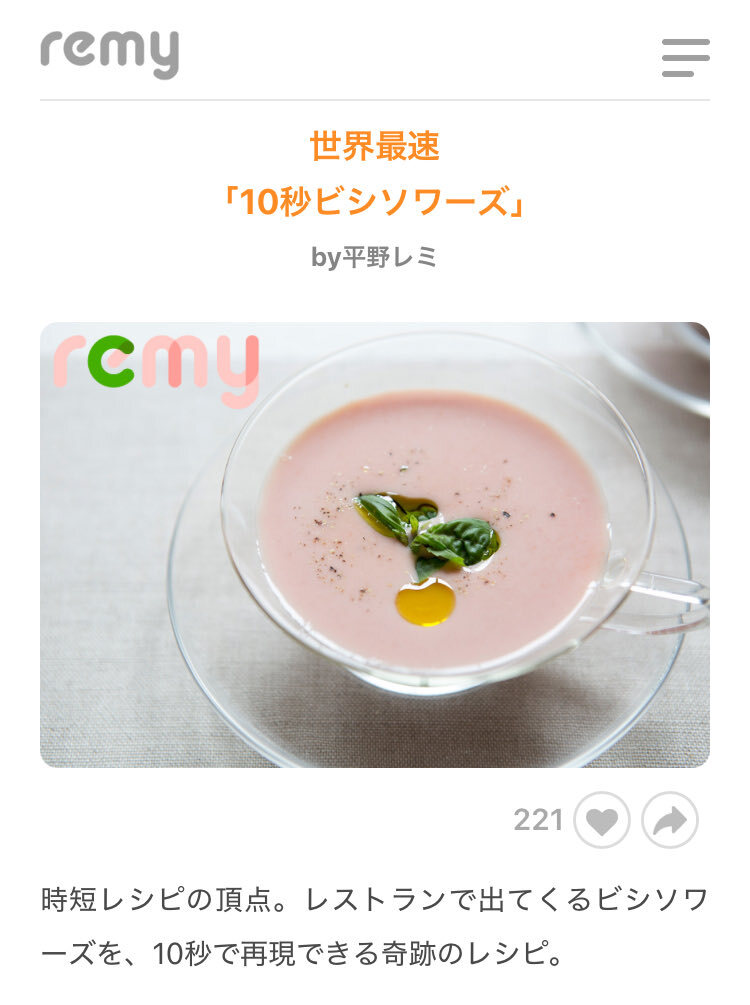Open the soup recipe photo
750x1005 pixels.
coord(375,545)
